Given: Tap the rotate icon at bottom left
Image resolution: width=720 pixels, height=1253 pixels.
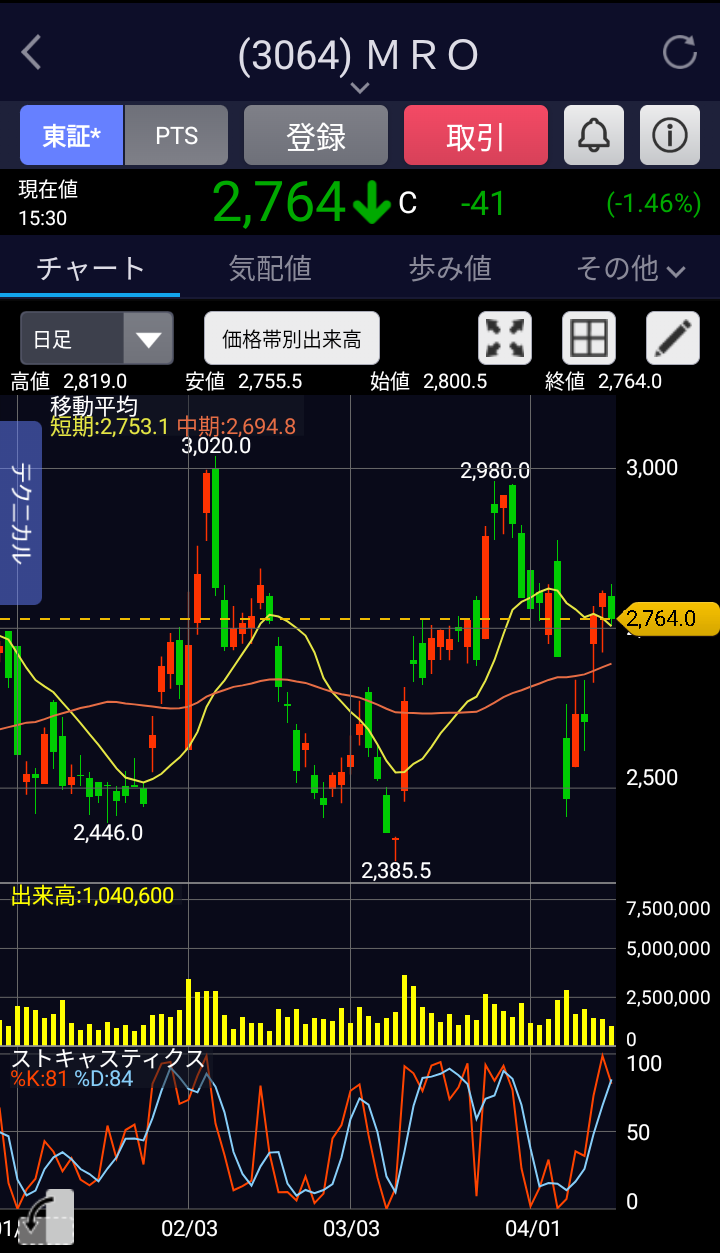Looking at the screenshot, I should point(45,1217).
